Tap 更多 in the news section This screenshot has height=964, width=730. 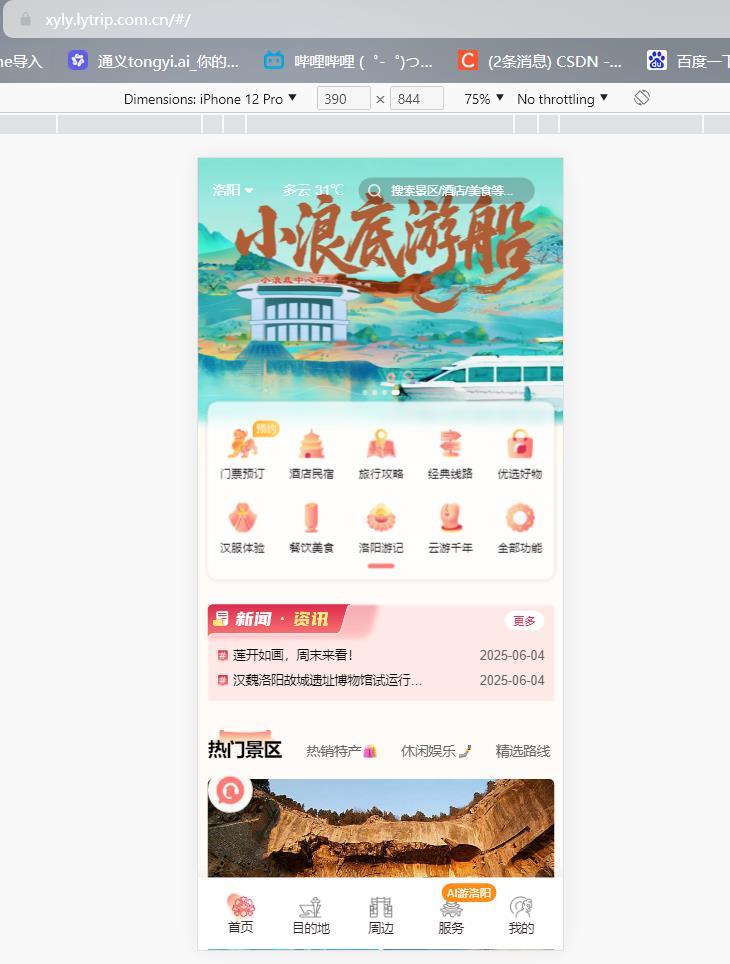(x=524, y=621)
